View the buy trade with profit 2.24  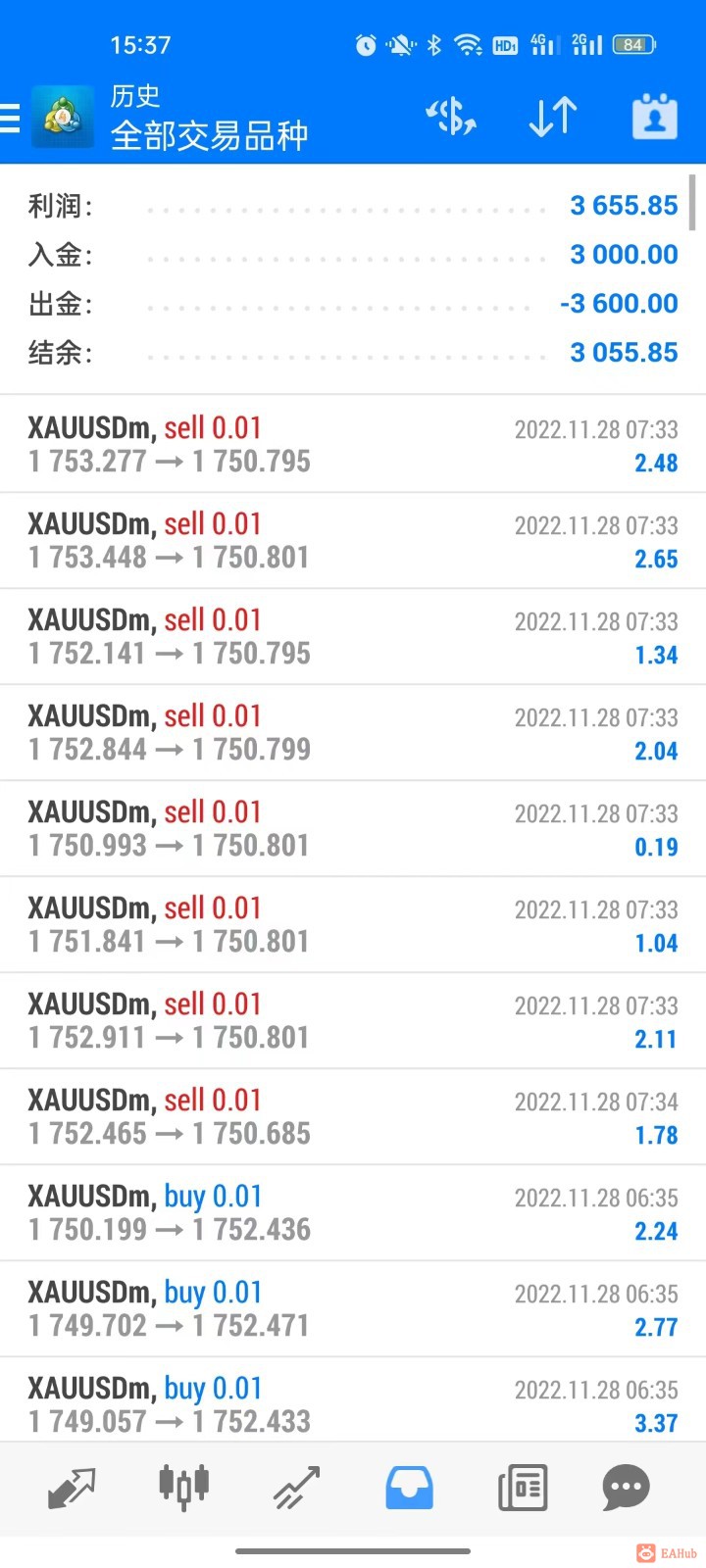coord(353,1212)
